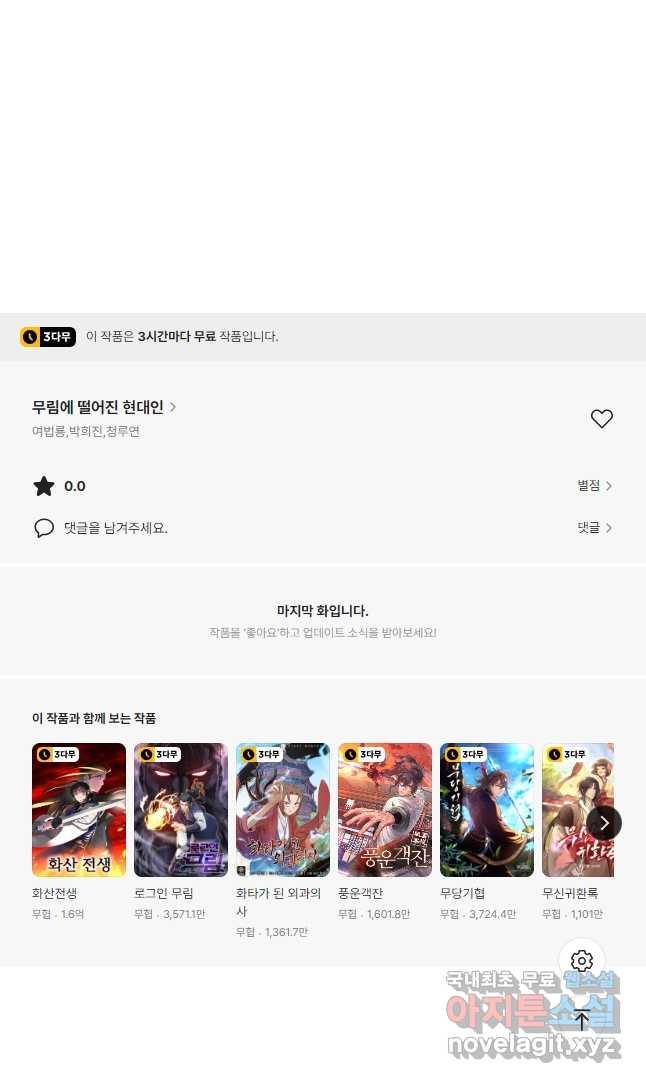Image resolution: width=646 pixels, height=1083 pixels.
Task: Open the 별점 rating page
Action: click(x=594, y=486)
